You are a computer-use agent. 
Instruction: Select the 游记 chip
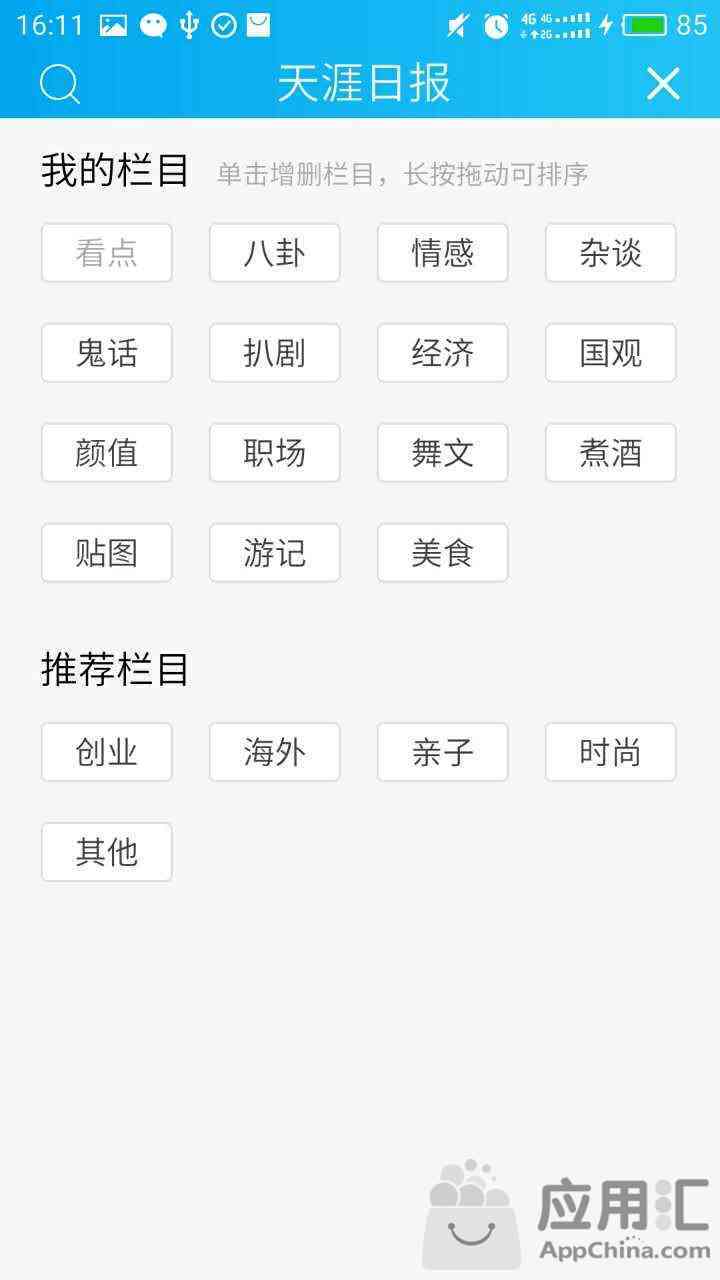(x=275, y=552)
